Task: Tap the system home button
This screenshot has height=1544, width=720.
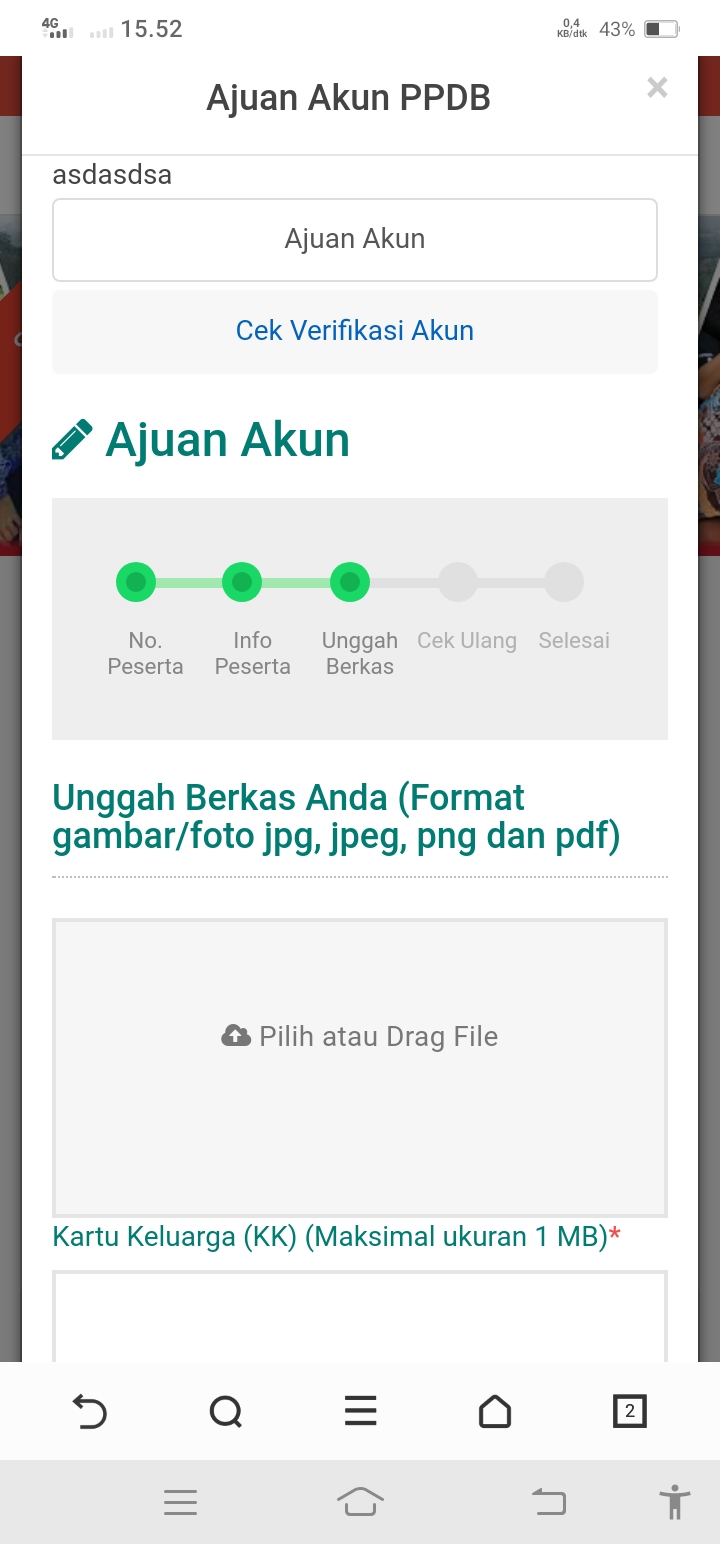Action: (360, 1502)
